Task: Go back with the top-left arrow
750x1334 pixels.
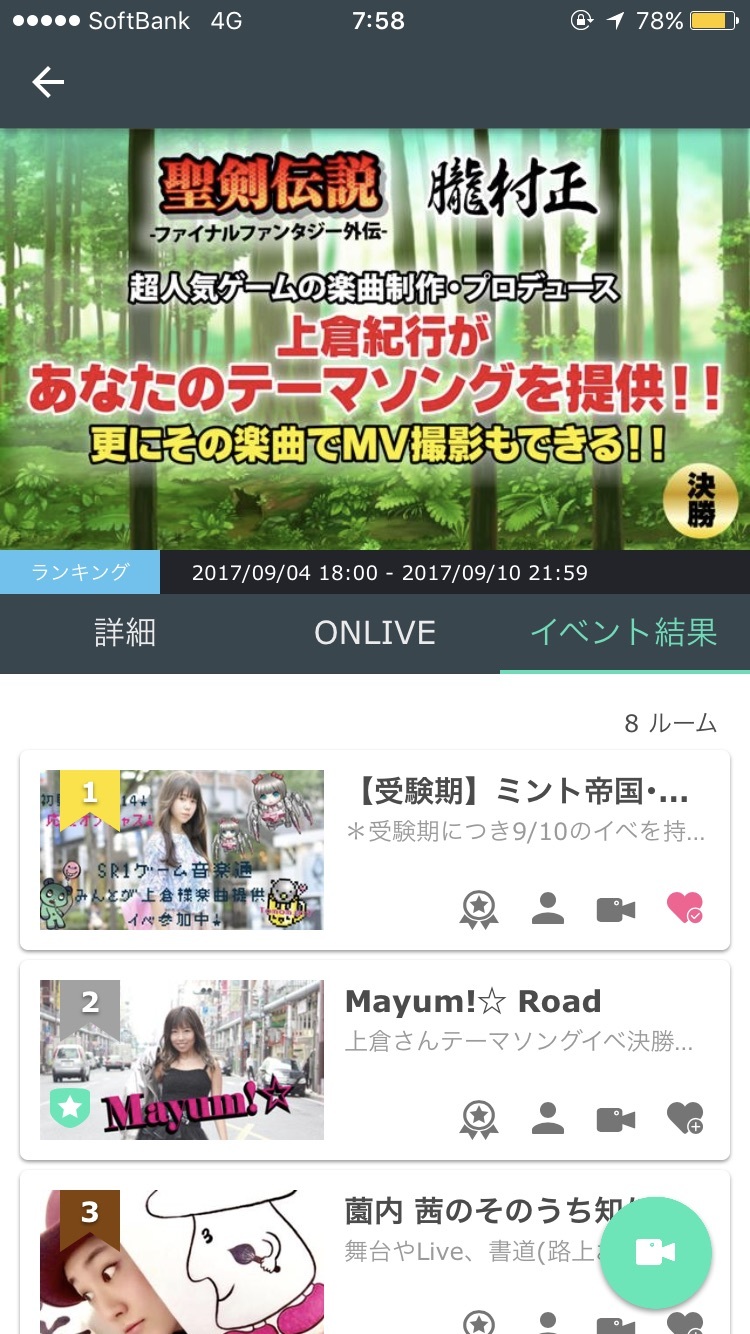Action: point(48,82)
